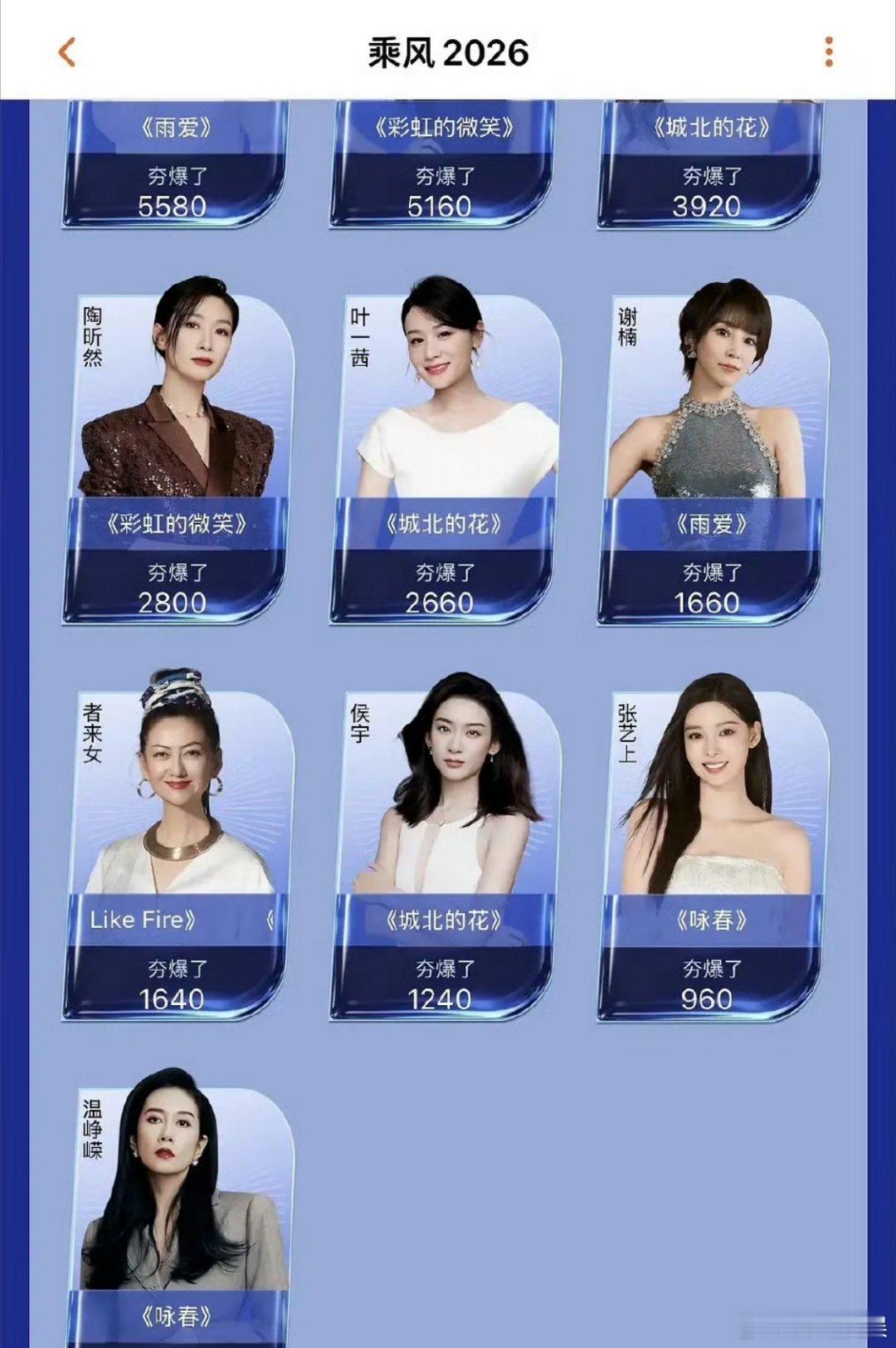896x1348 pixels.
Task: Tap the back arrow at top left
Action: 65,51
